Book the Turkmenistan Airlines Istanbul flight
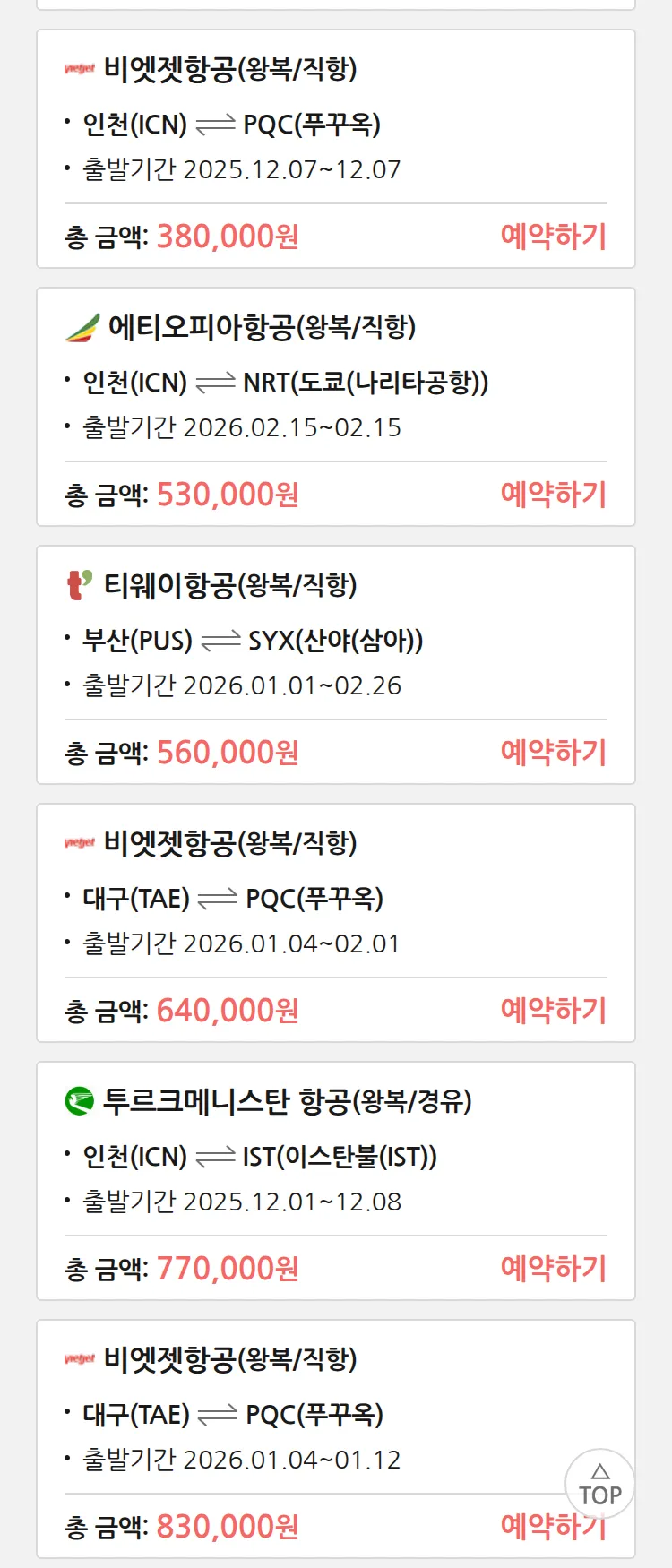The image size is (672, 1568). click(553, 1269)
